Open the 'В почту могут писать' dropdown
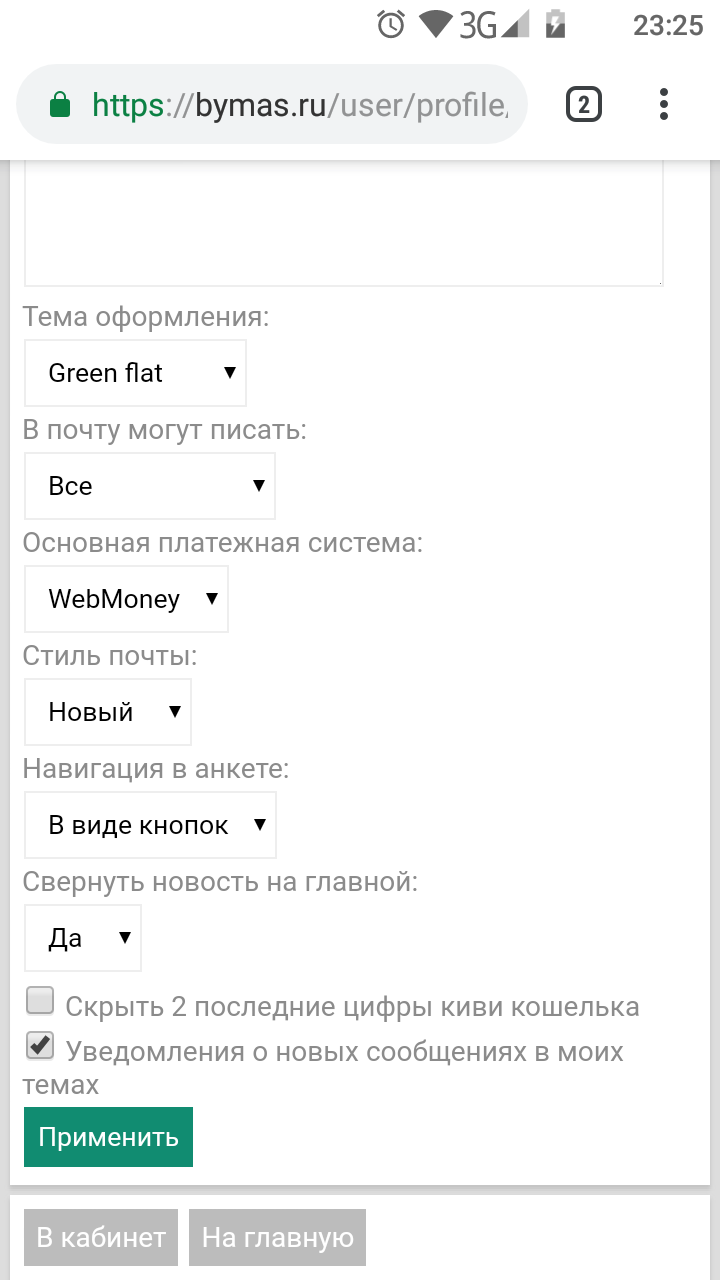 pyautogui.click(x=150, y=486)
